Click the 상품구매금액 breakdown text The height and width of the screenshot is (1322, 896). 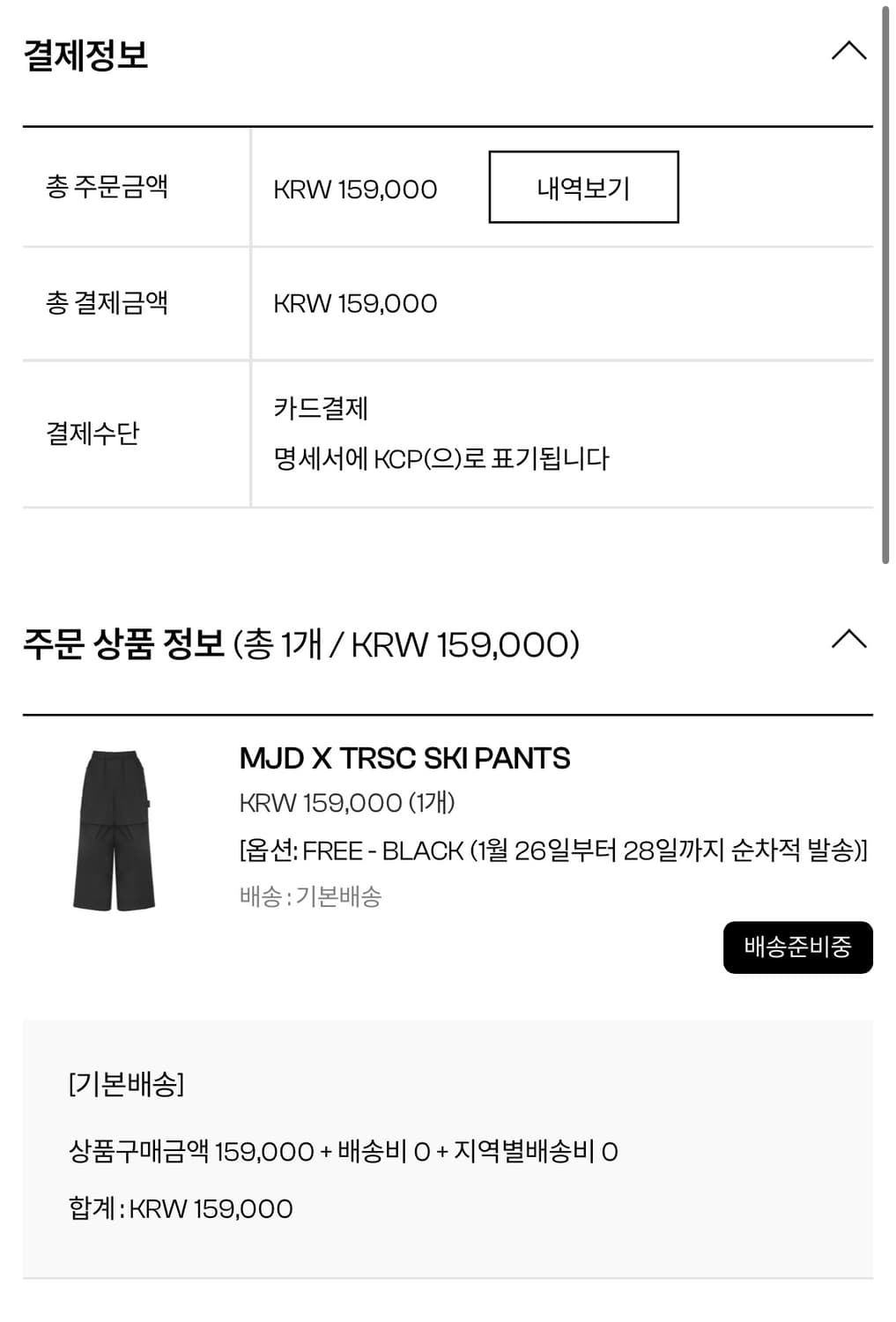342,1149
